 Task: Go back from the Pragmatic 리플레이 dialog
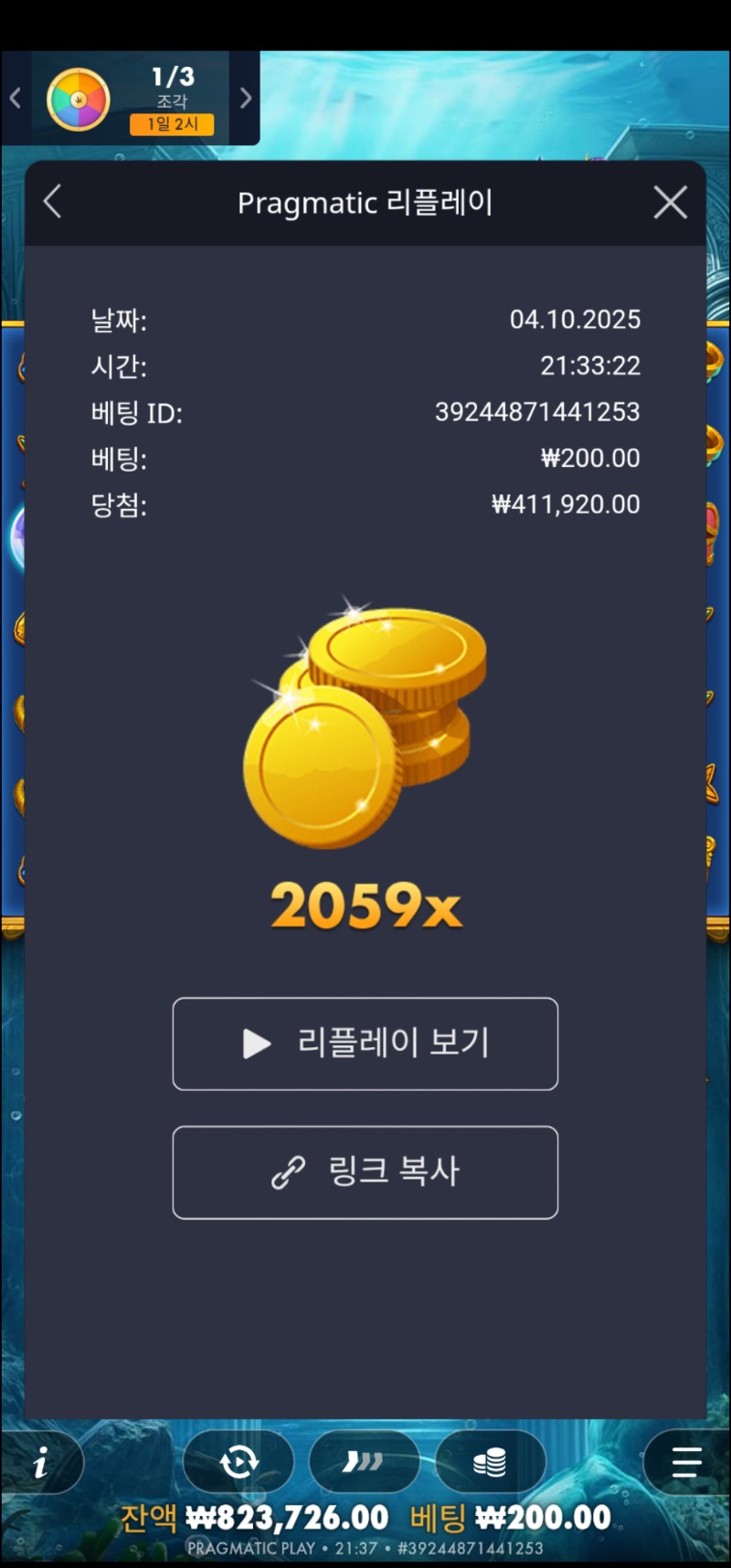(53, 202)
